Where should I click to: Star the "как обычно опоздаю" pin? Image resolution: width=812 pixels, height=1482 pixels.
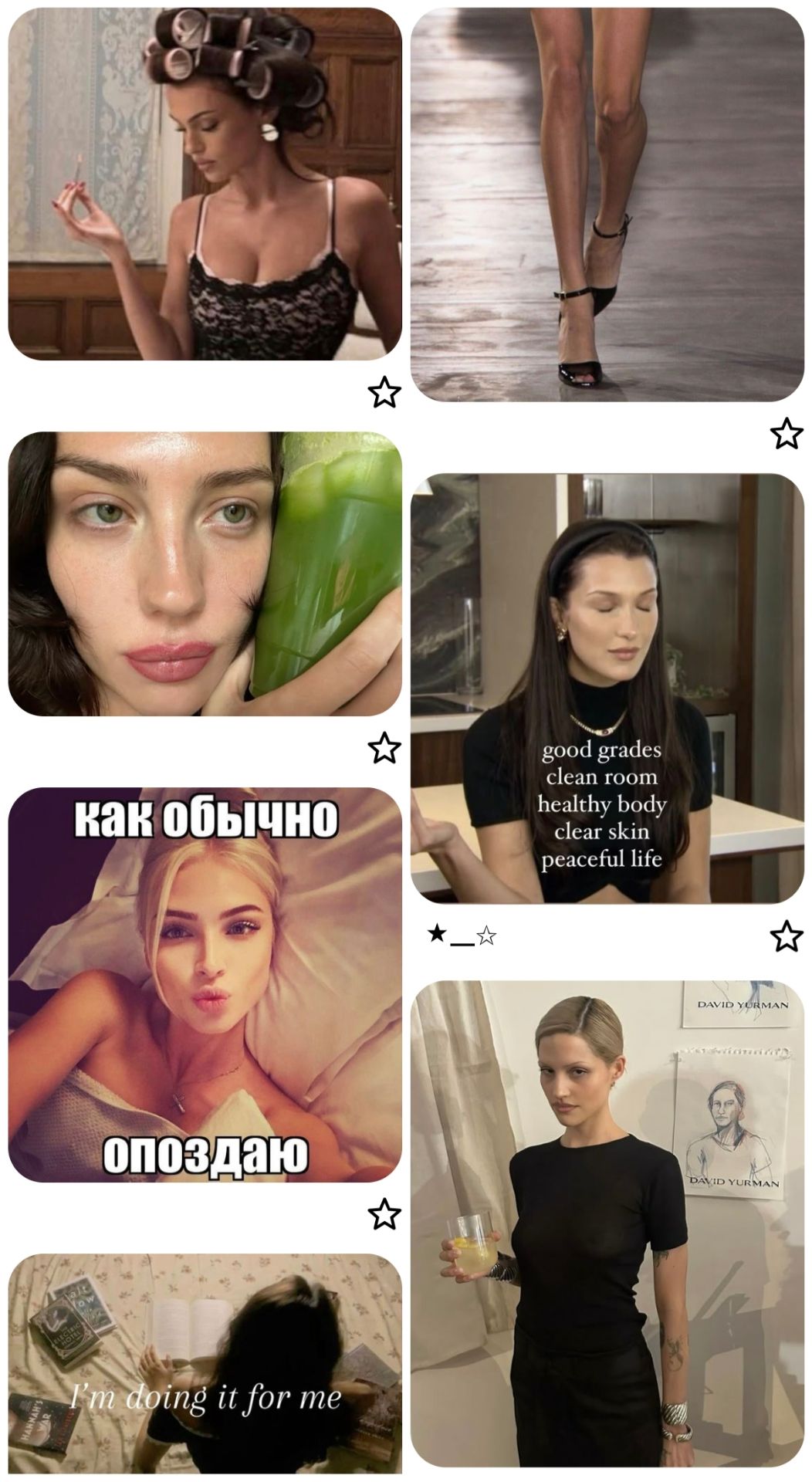click(x=384, y=1214)
